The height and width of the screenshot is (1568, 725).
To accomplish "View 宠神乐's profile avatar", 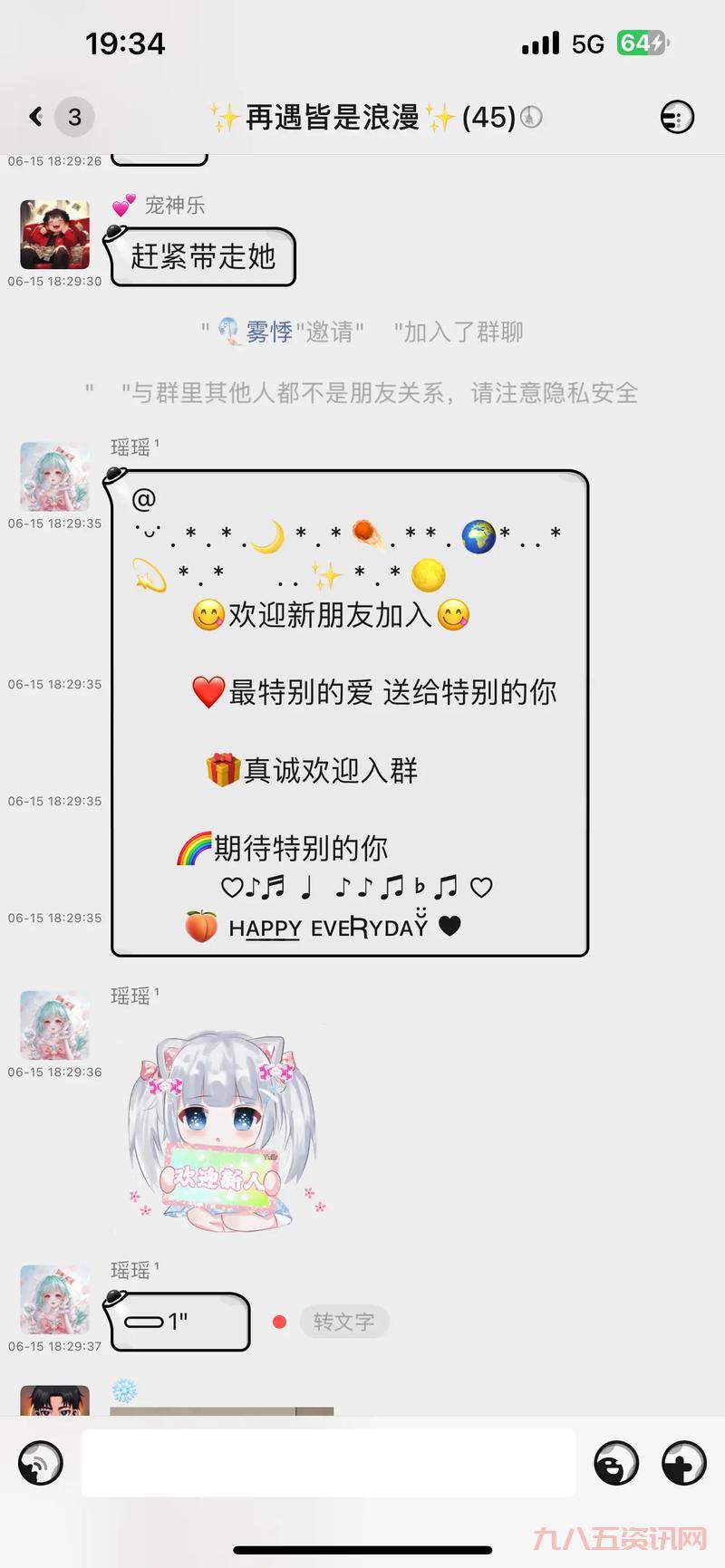I will point(55,235).
